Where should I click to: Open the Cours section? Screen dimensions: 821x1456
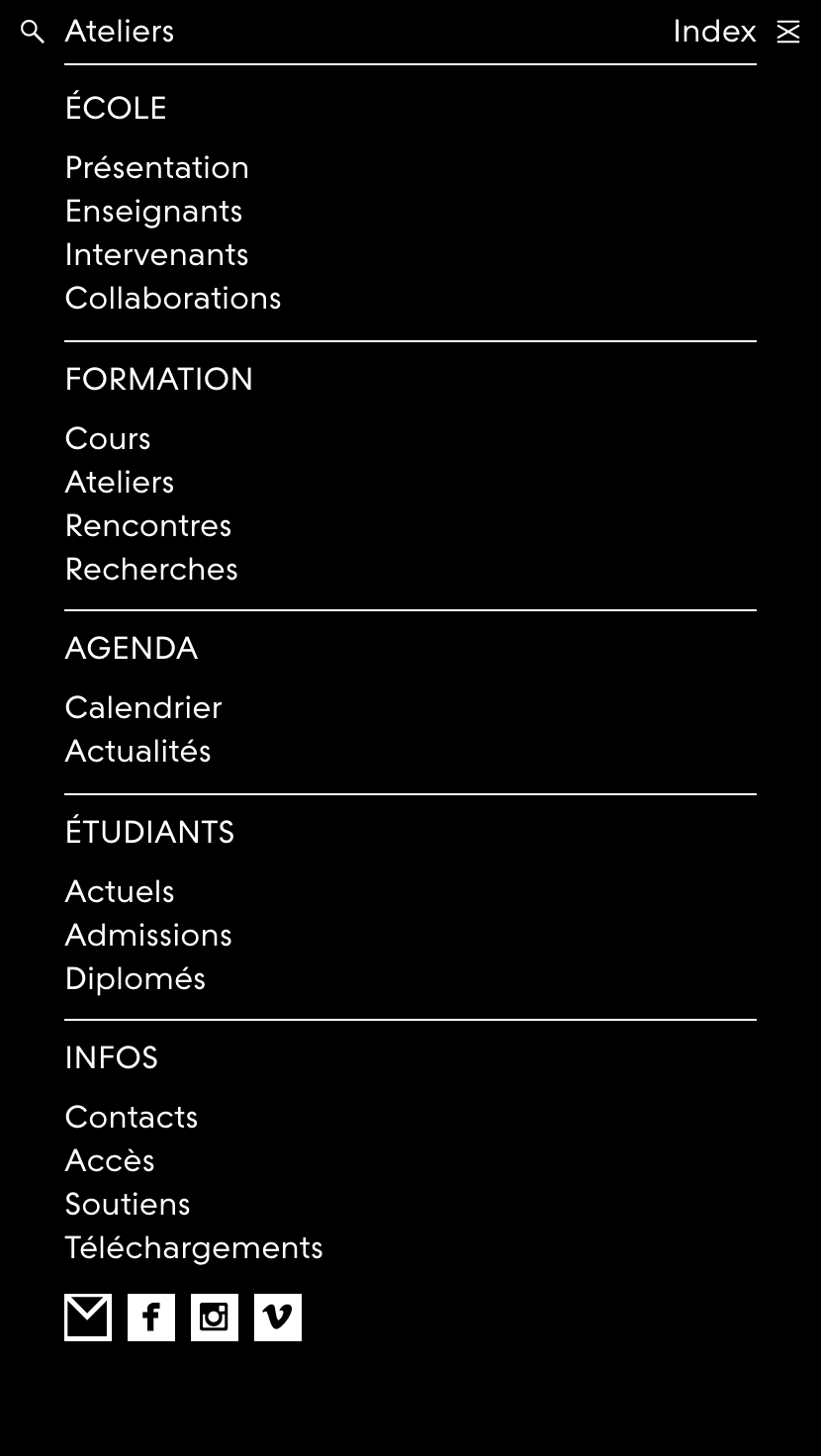click(x=108, y=439)
